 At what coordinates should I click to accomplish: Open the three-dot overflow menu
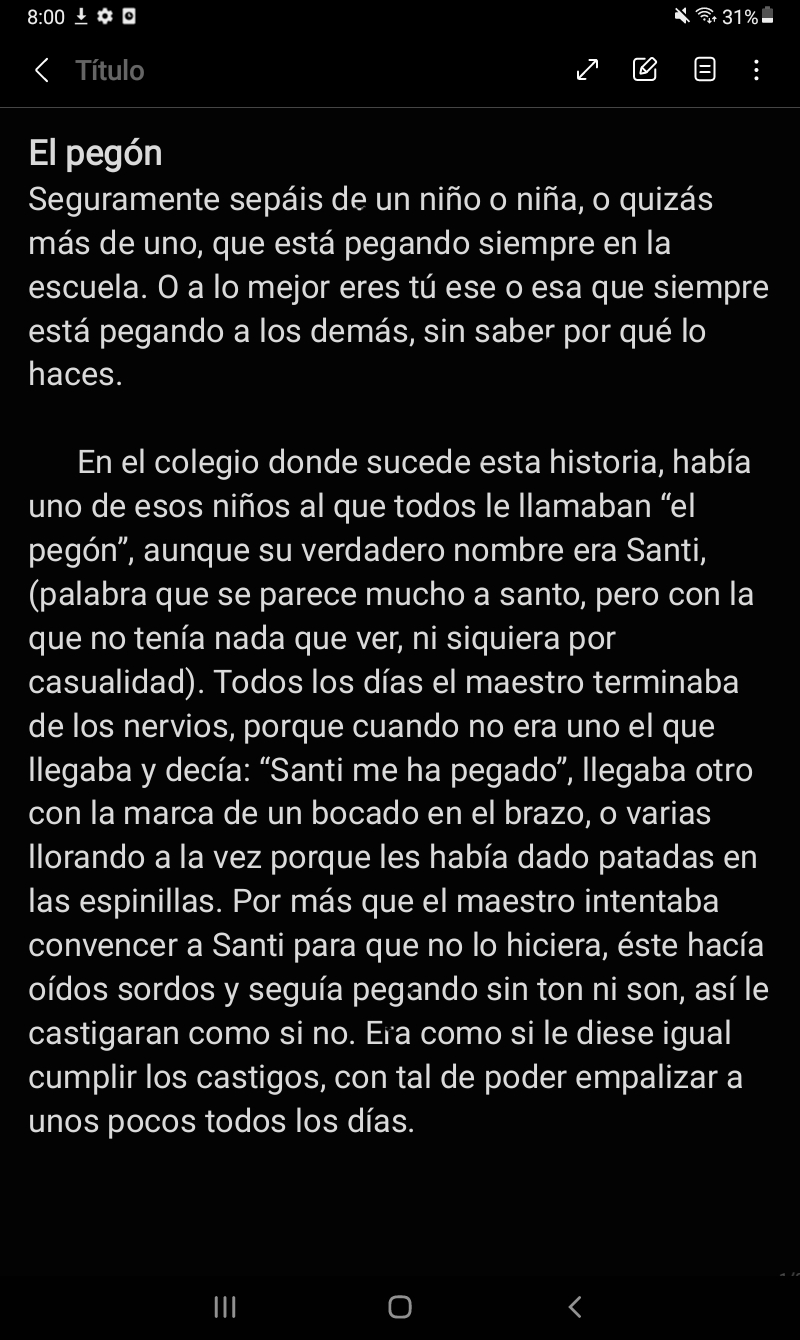(x=756, y=70)
